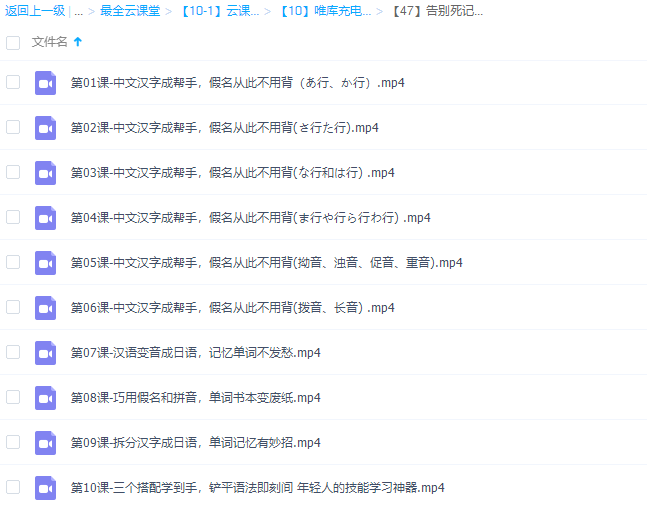Mark checkbox next to 第07课 file

pos(13,352)
